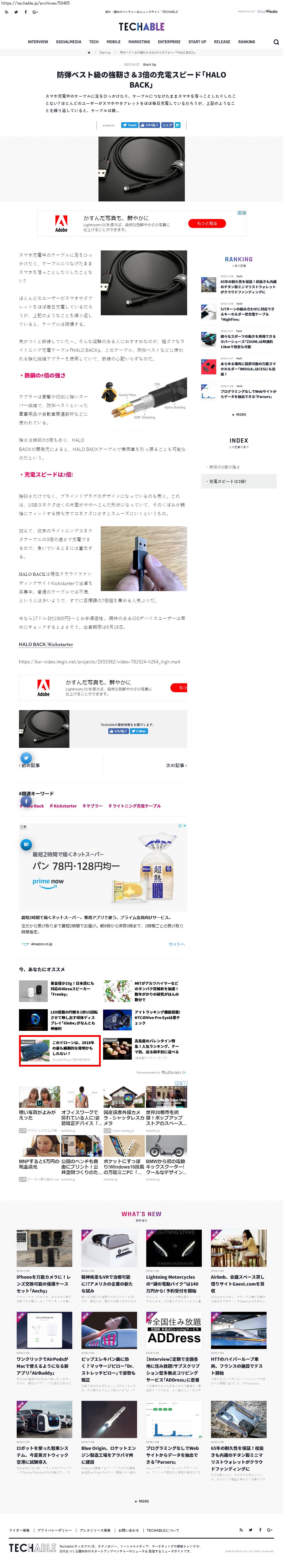Go to the INTERVIEW section
The width and height of the screenshot is (283, 1568).
point(38,42)
